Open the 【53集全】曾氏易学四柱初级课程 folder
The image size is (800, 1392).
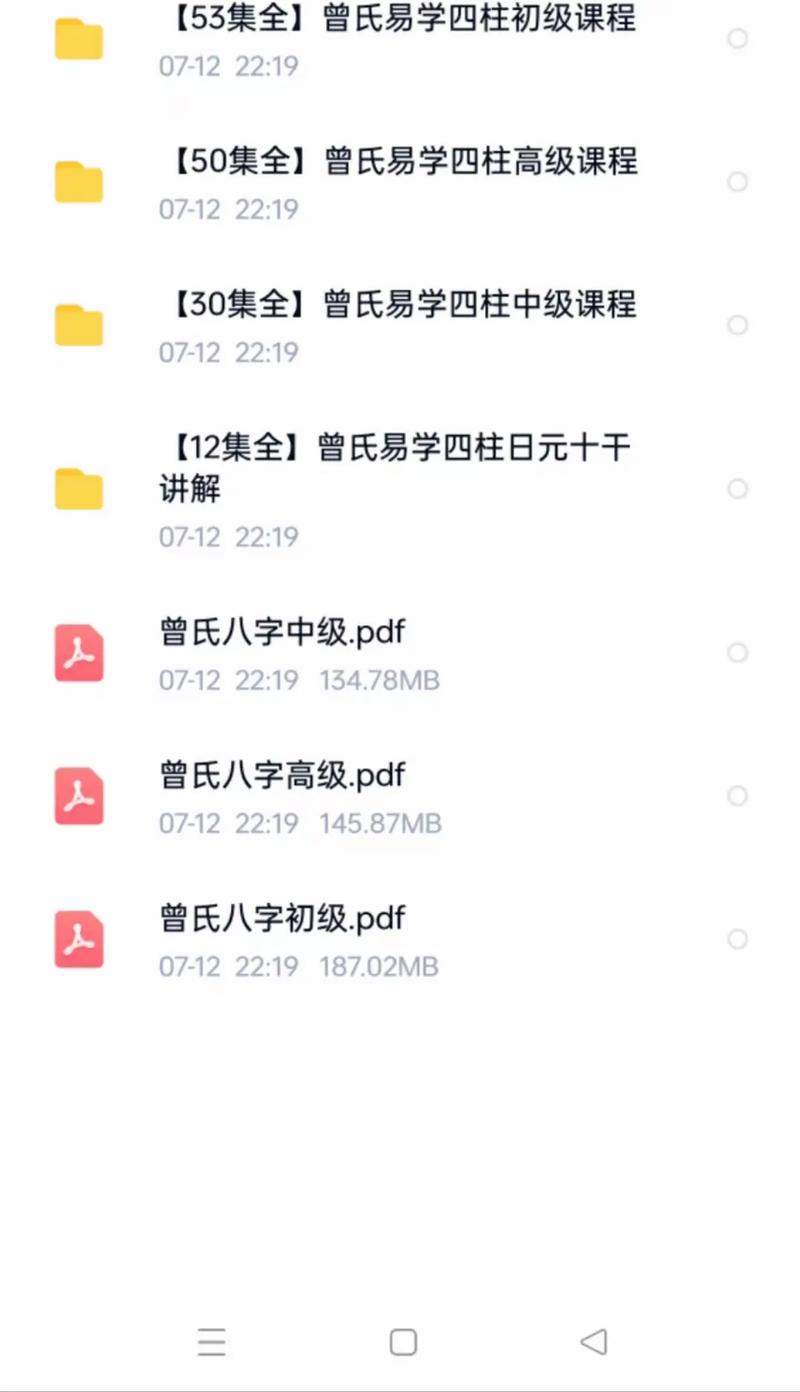point(400,39)
